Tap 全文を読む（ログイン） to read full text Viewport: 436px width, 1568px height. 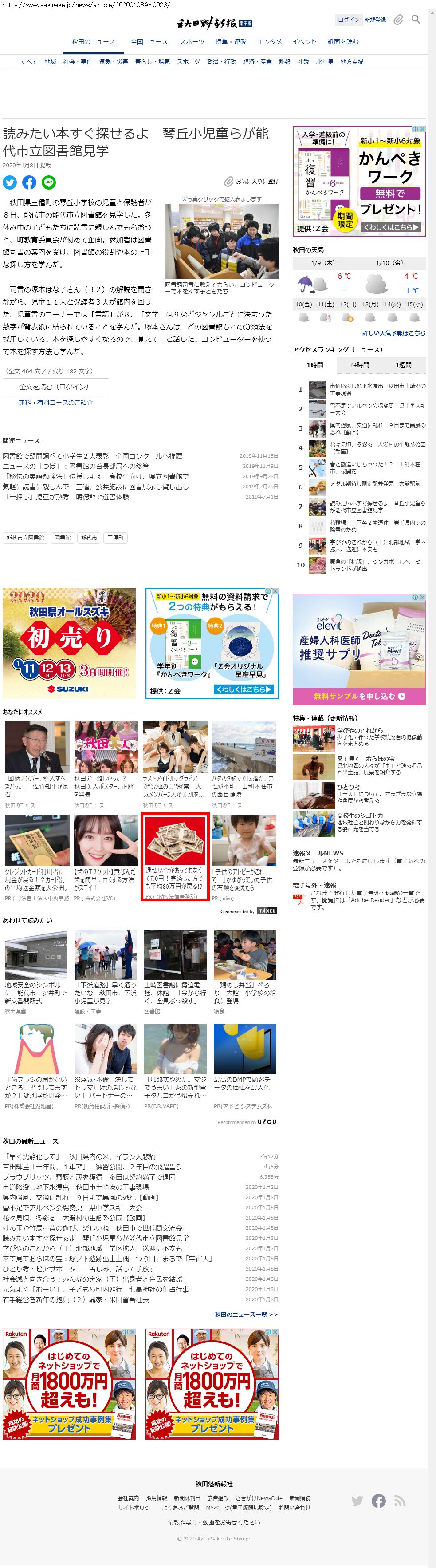point(56,387)
